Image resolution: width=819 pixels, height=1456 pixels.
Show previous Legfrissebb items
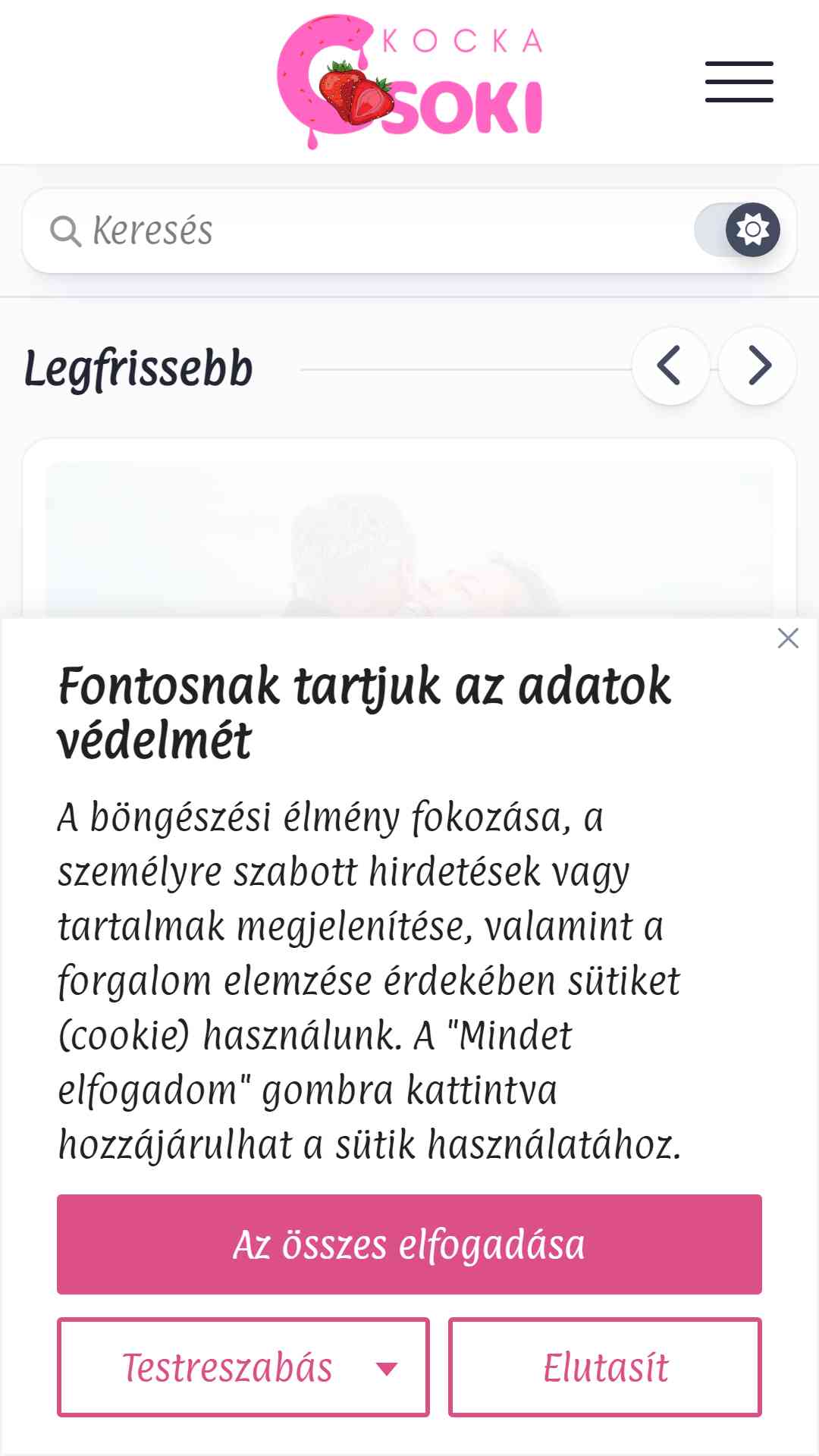pyautogui.click(x=670, y=366)
